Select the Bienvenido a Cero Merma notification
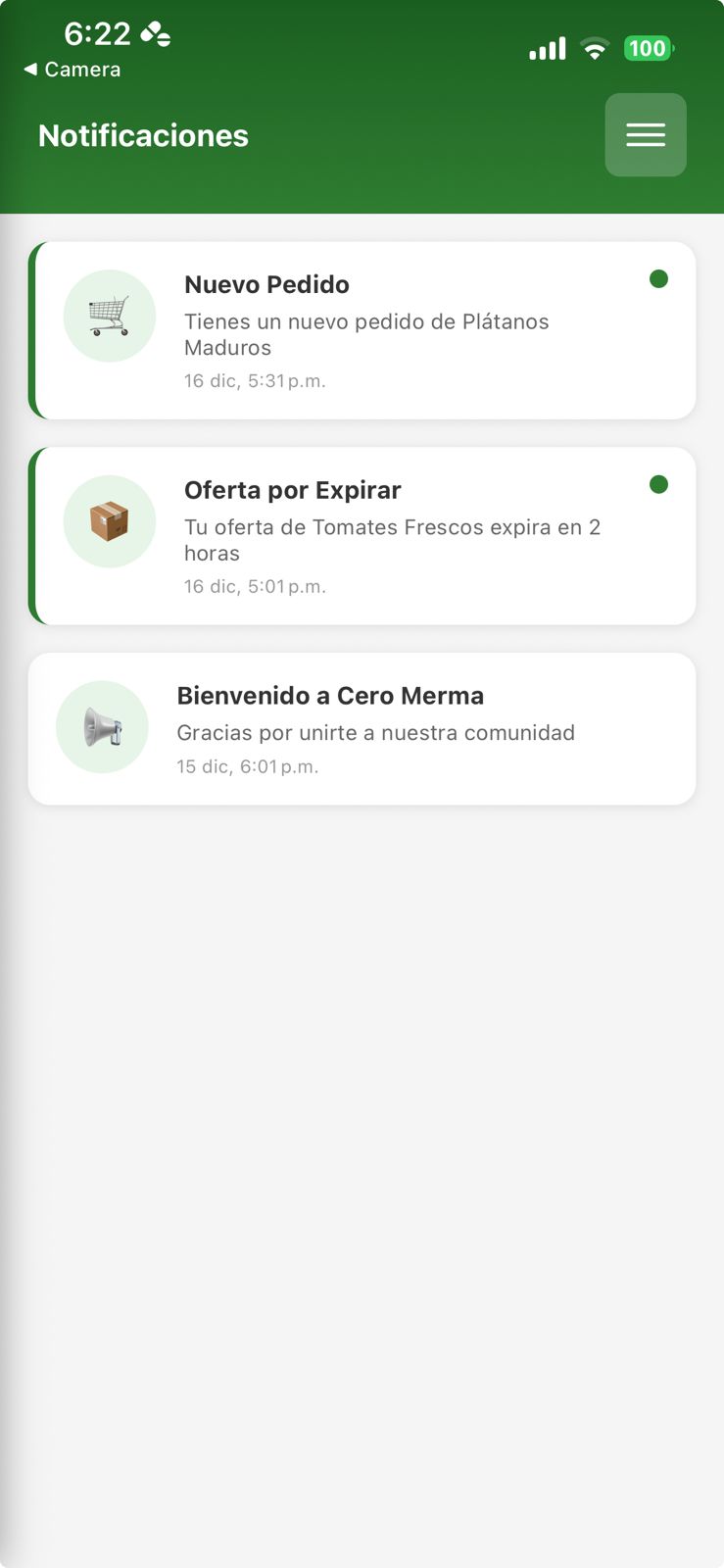 362,729
